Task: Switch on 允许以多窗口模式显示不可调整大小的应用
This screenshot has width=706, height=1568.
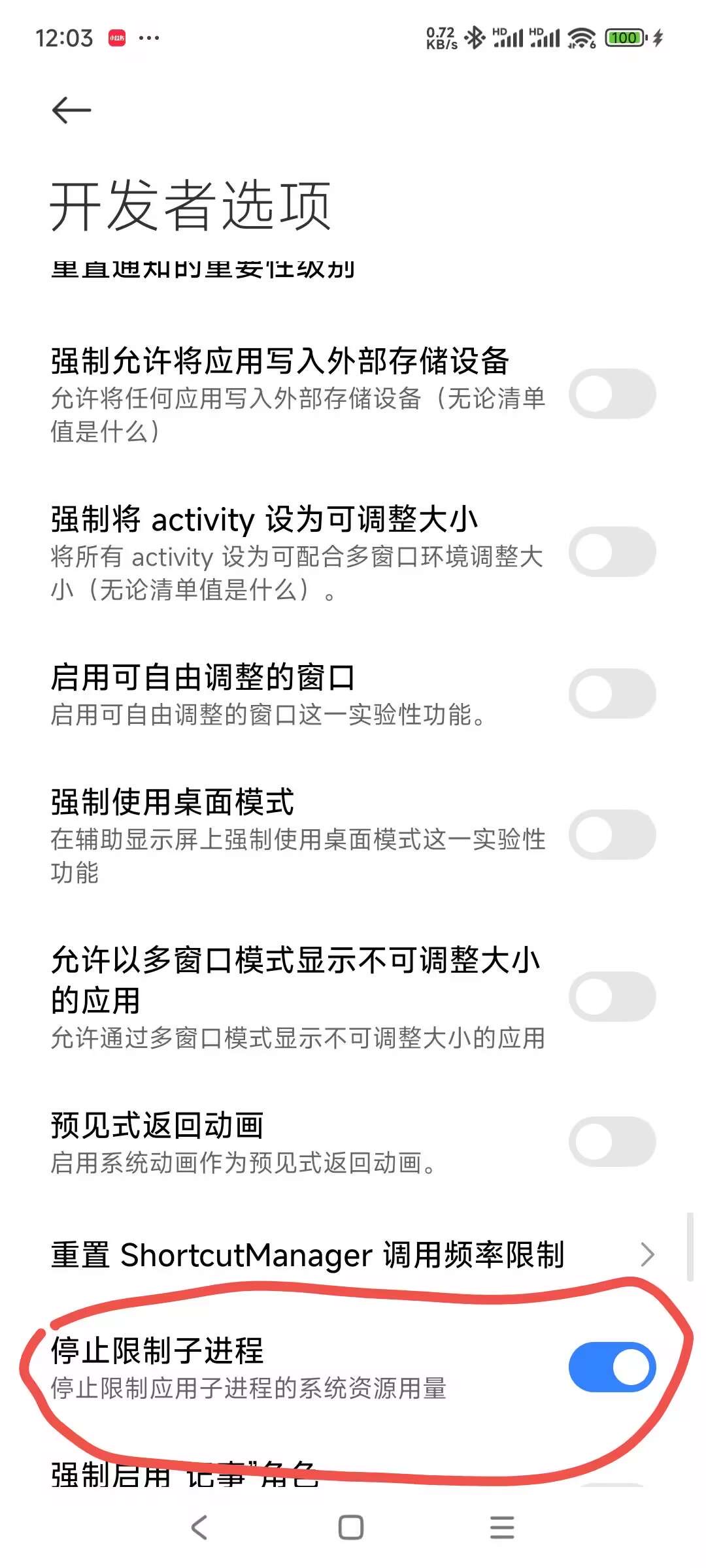Action: coord(612,996)
